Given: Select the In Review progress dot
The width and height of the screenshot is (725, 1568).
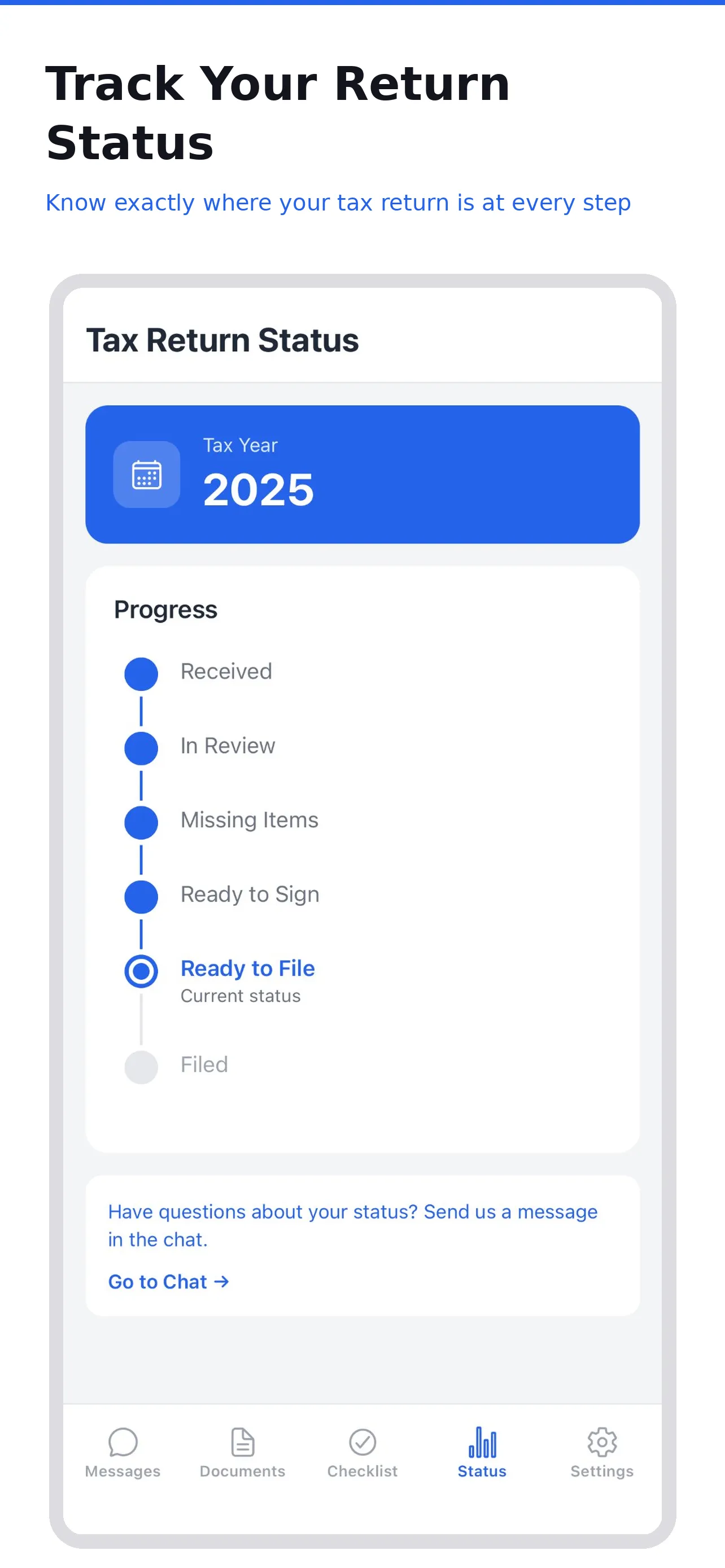Looking at the screenshot, I should pos(141,748).
